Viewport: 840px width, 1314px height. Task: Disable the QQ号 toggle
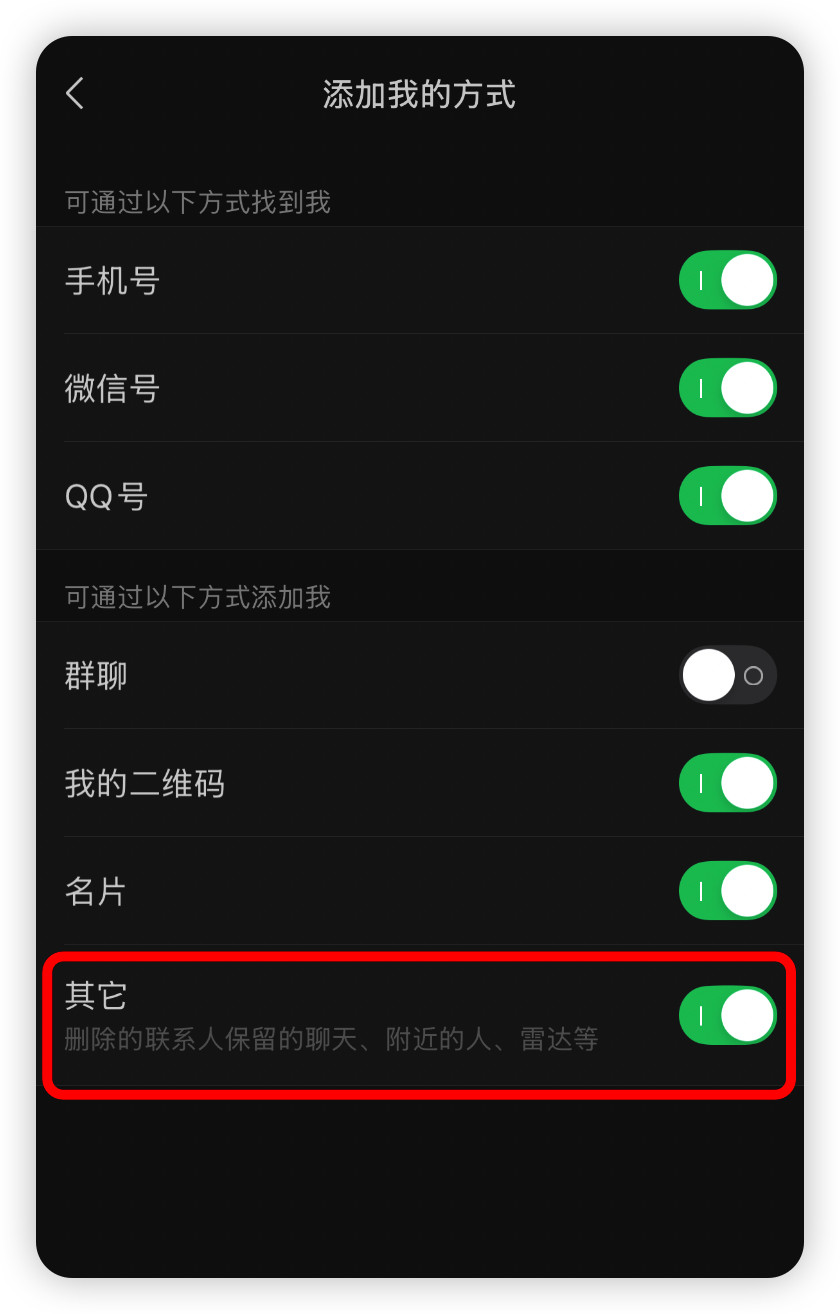tap(727, 496)
